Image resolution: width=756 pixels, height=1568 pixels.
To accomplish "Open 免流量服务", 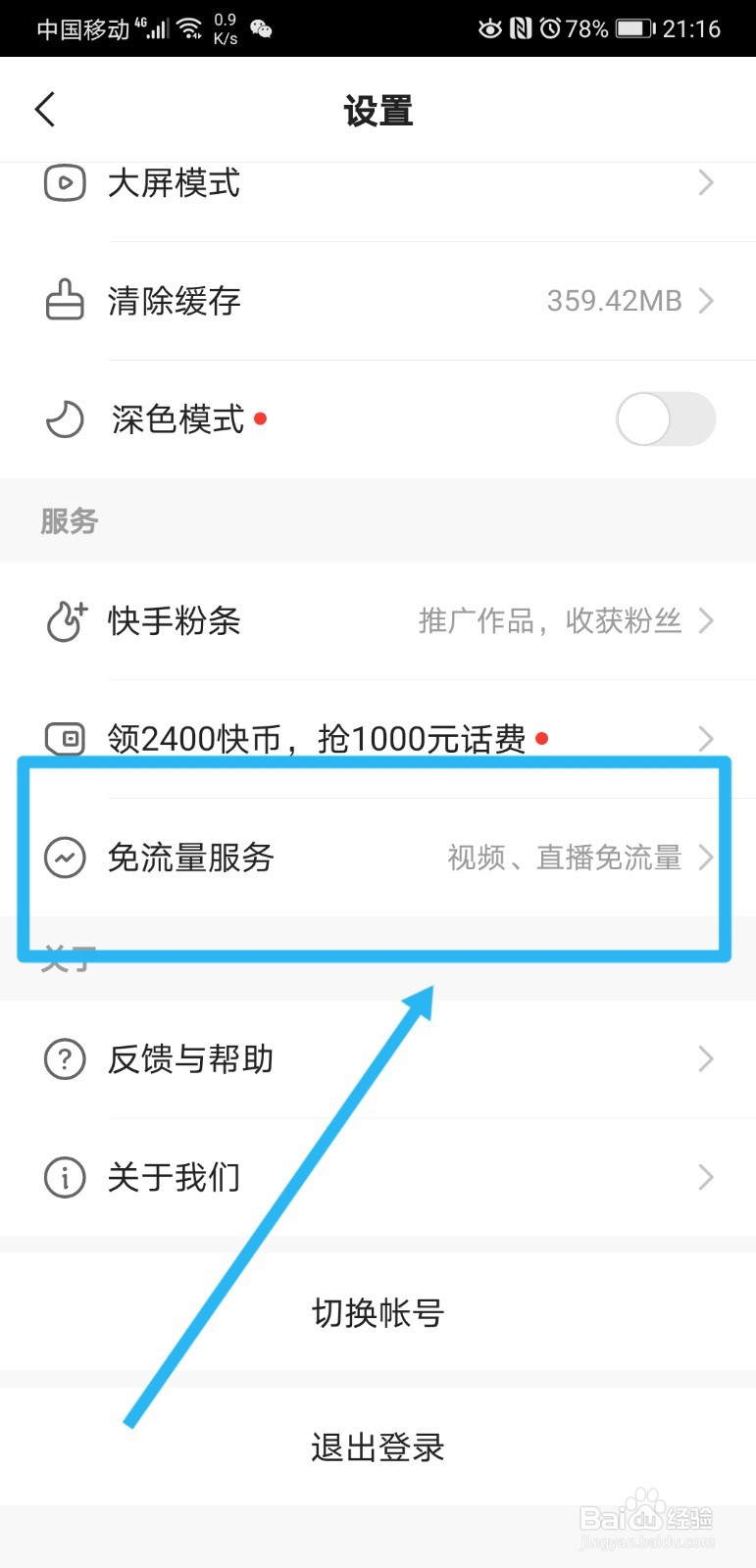I will (378, 858).
